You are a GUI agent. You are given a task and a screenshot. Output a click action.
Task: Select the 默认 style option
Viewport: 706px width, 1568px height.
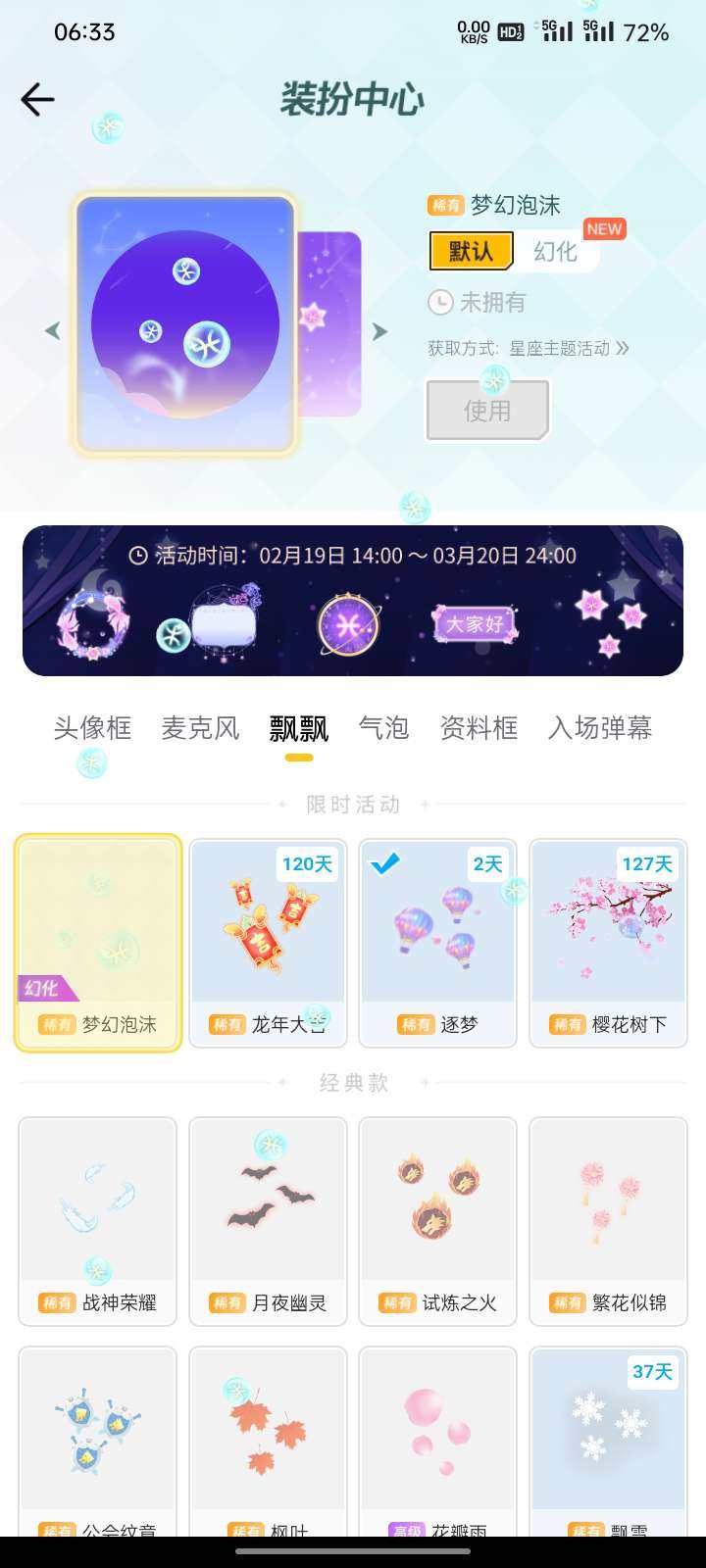[471, 251]
